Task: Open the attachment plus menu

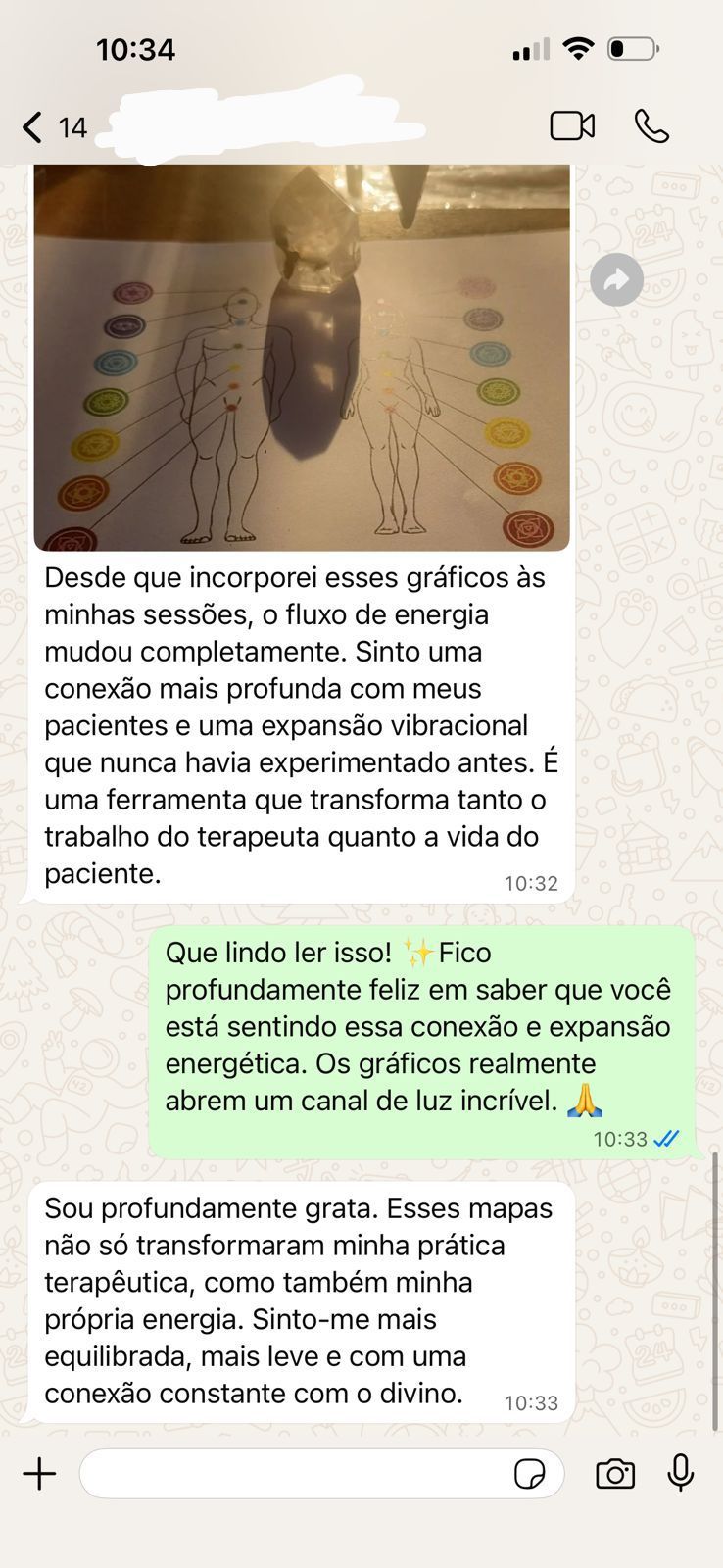Action: coord(40,1474)
